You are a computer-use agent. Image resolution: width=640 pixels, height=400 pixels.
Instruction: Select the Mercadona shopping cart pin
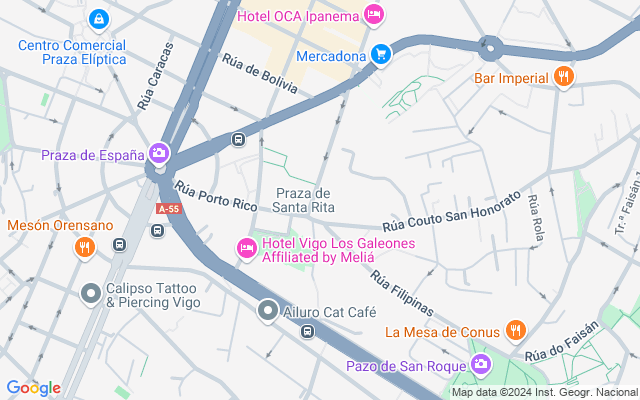tap(380, 55)
